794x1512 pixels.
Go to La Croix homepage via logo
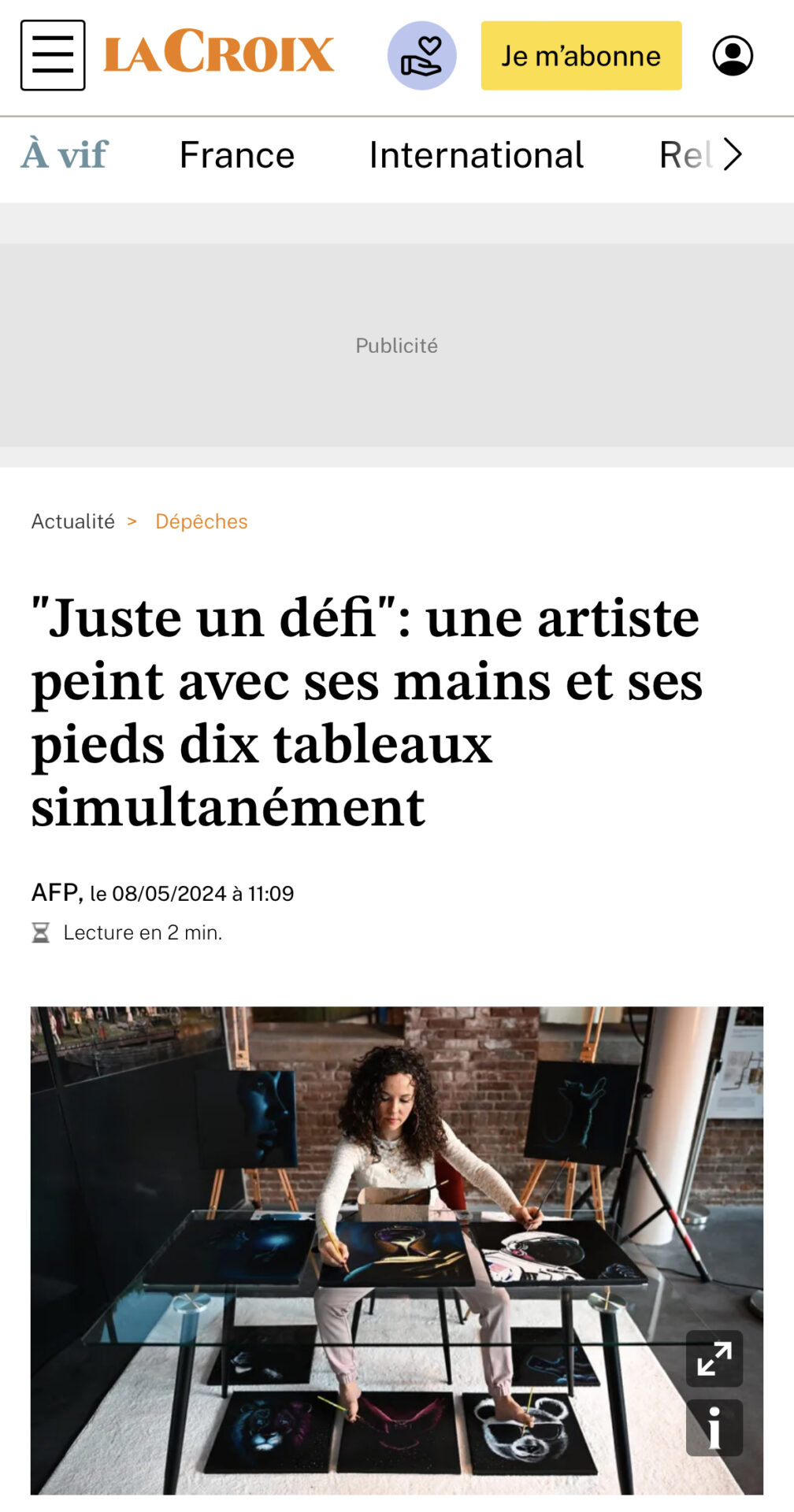pyautogui.click(x=219, y=52)
